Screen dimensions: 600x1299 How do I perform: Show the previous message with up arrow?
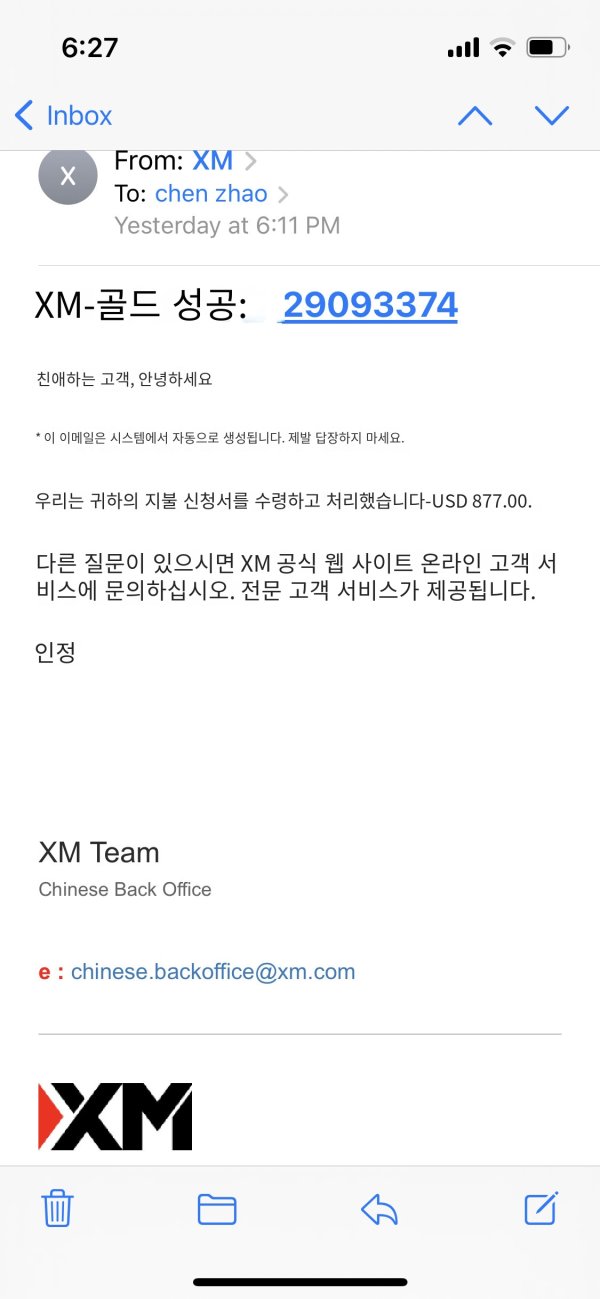(474, 116)
